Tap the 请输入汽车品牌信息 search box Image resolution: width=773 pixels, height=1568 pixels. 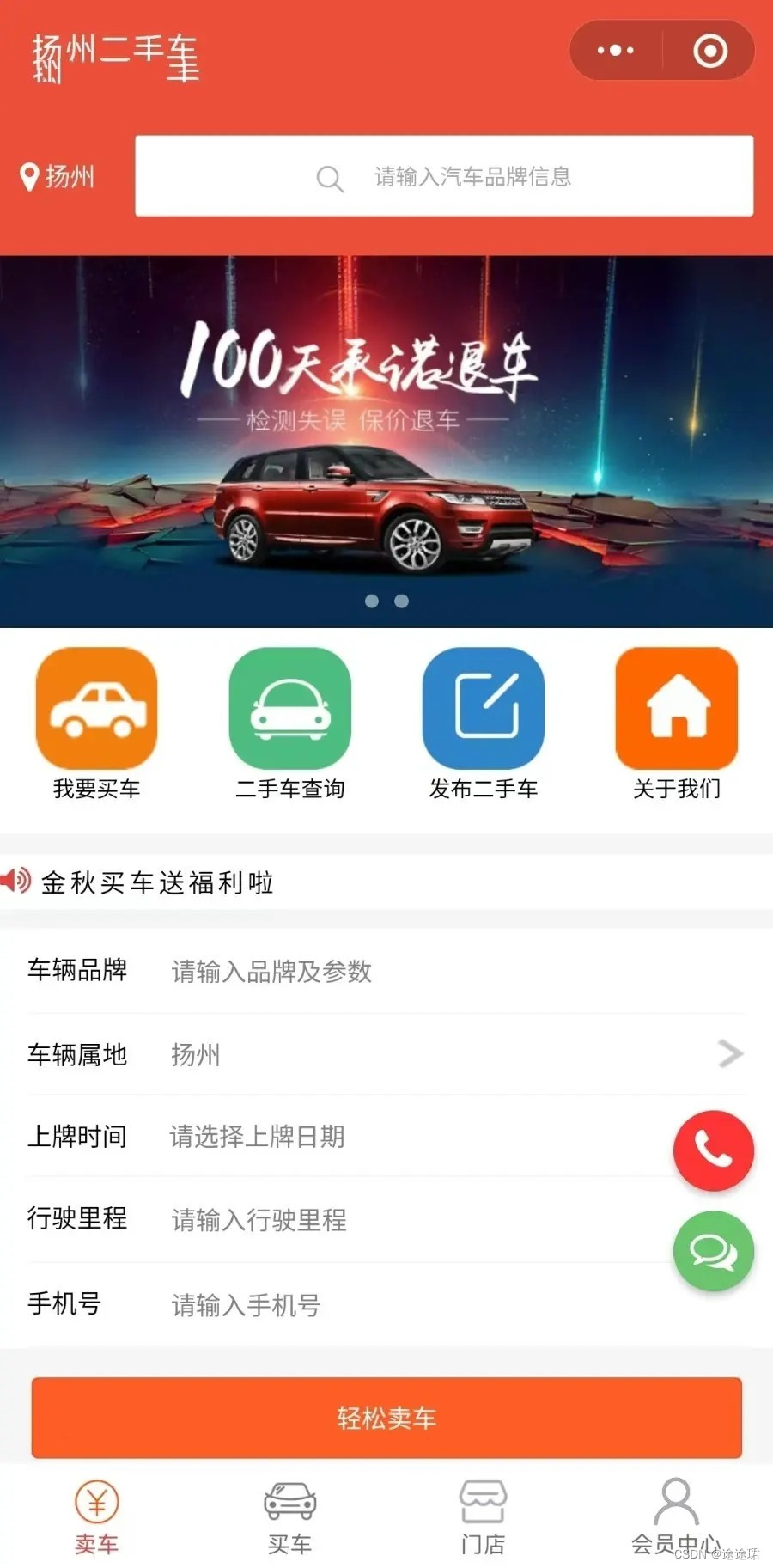pos(444,176)
